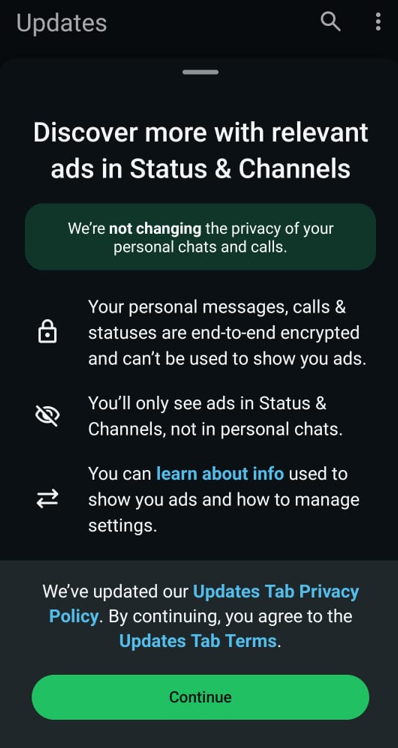
Task: Open search from the top bar
Action: click(330, 22)
